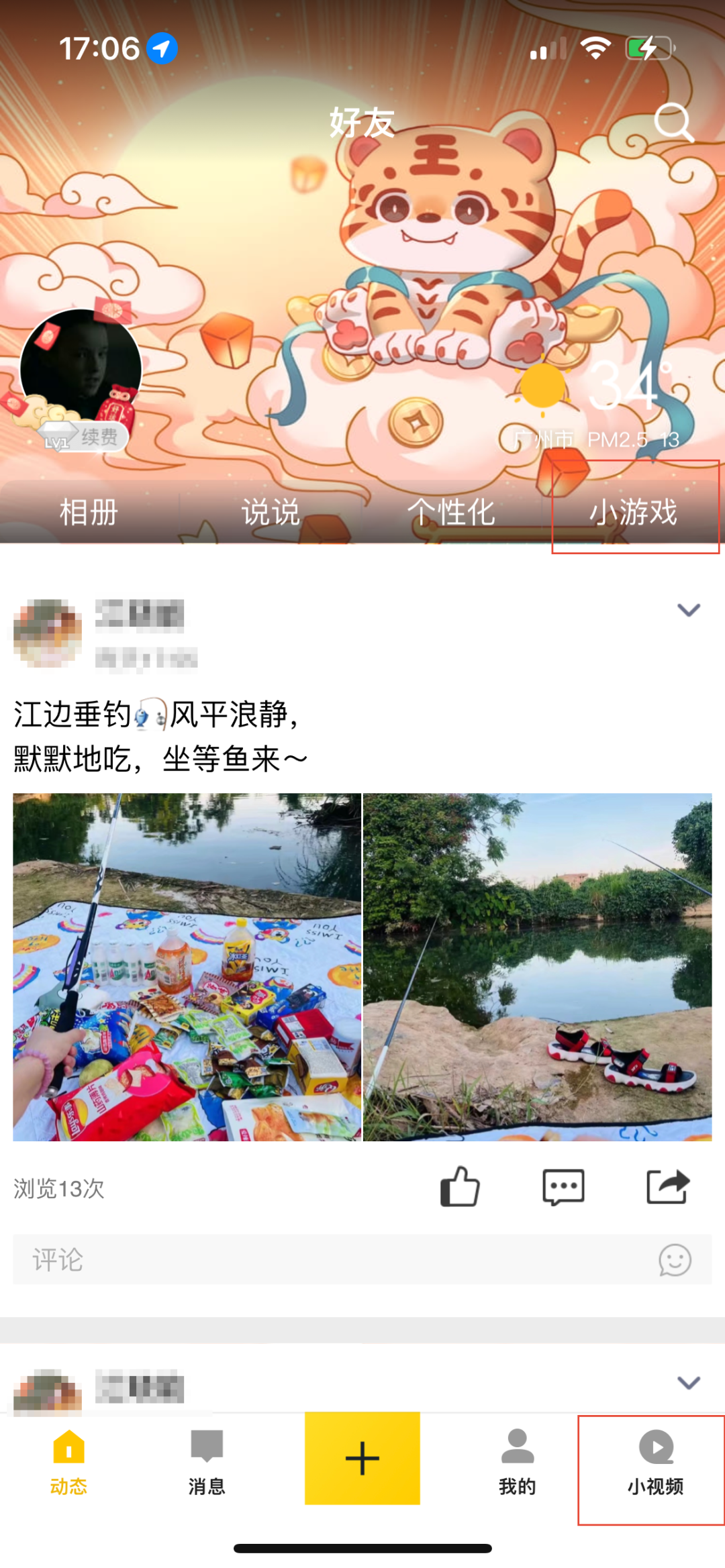Image resolution: width=725 pixels, height=1568 pixels.
Task: Open comments on the 江边垂钓 post
Action: (563, 1187)
